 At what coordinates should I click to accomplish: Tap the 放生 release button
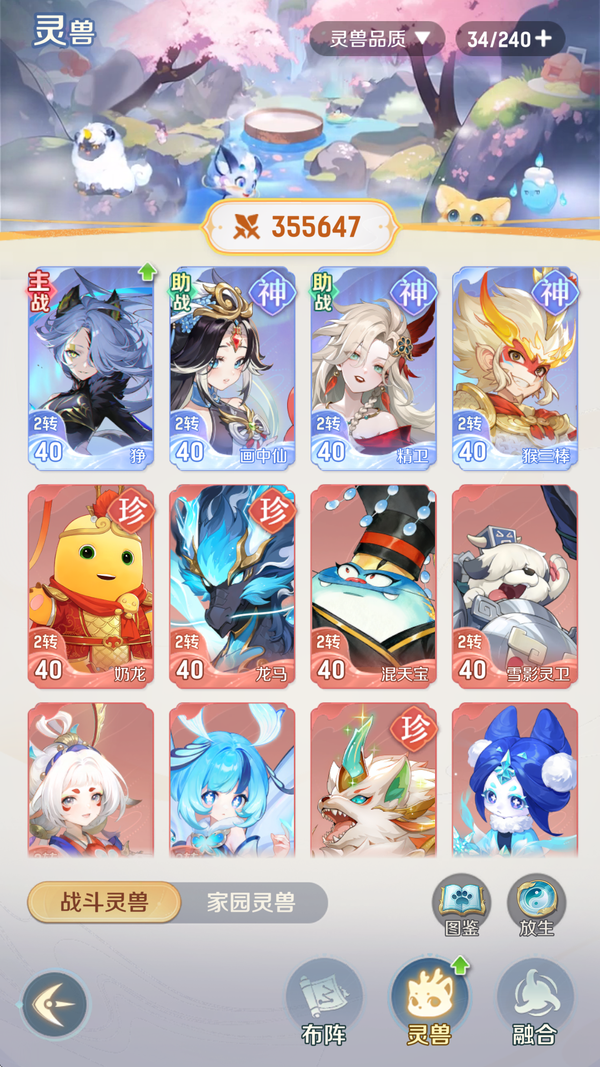tap(536, 905)
